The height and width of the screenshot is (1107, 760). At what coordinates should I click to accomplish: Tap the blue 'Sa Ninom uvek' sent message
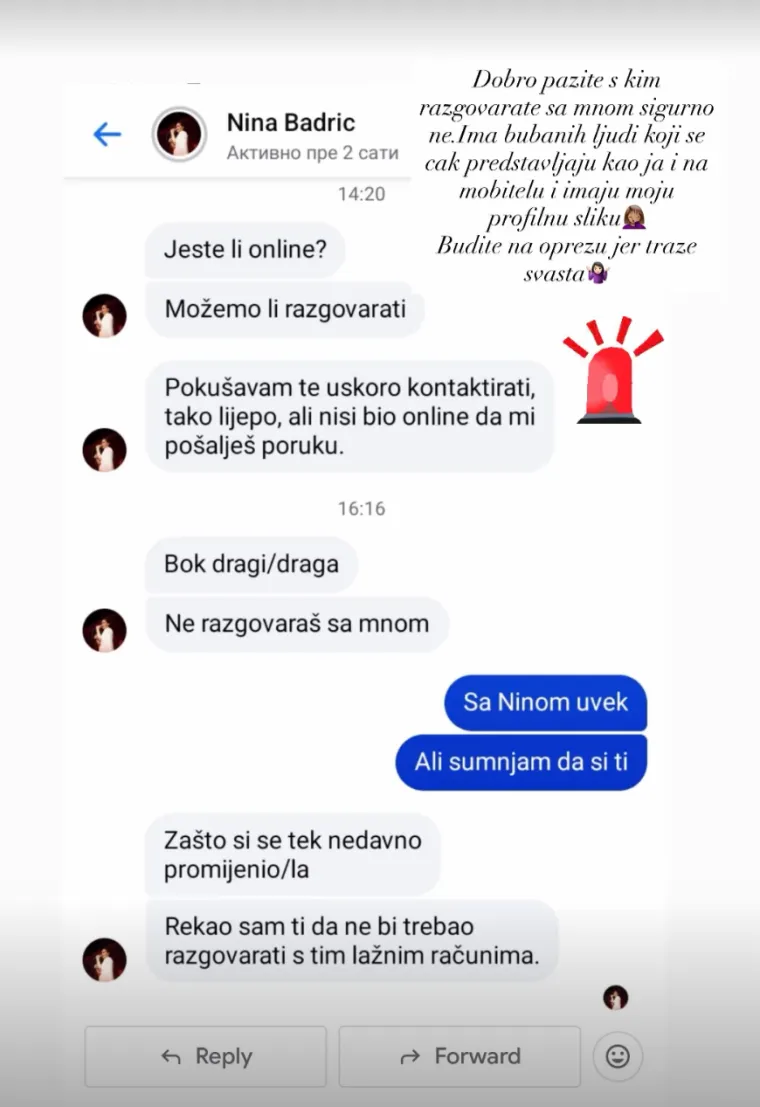click(544, 703)
